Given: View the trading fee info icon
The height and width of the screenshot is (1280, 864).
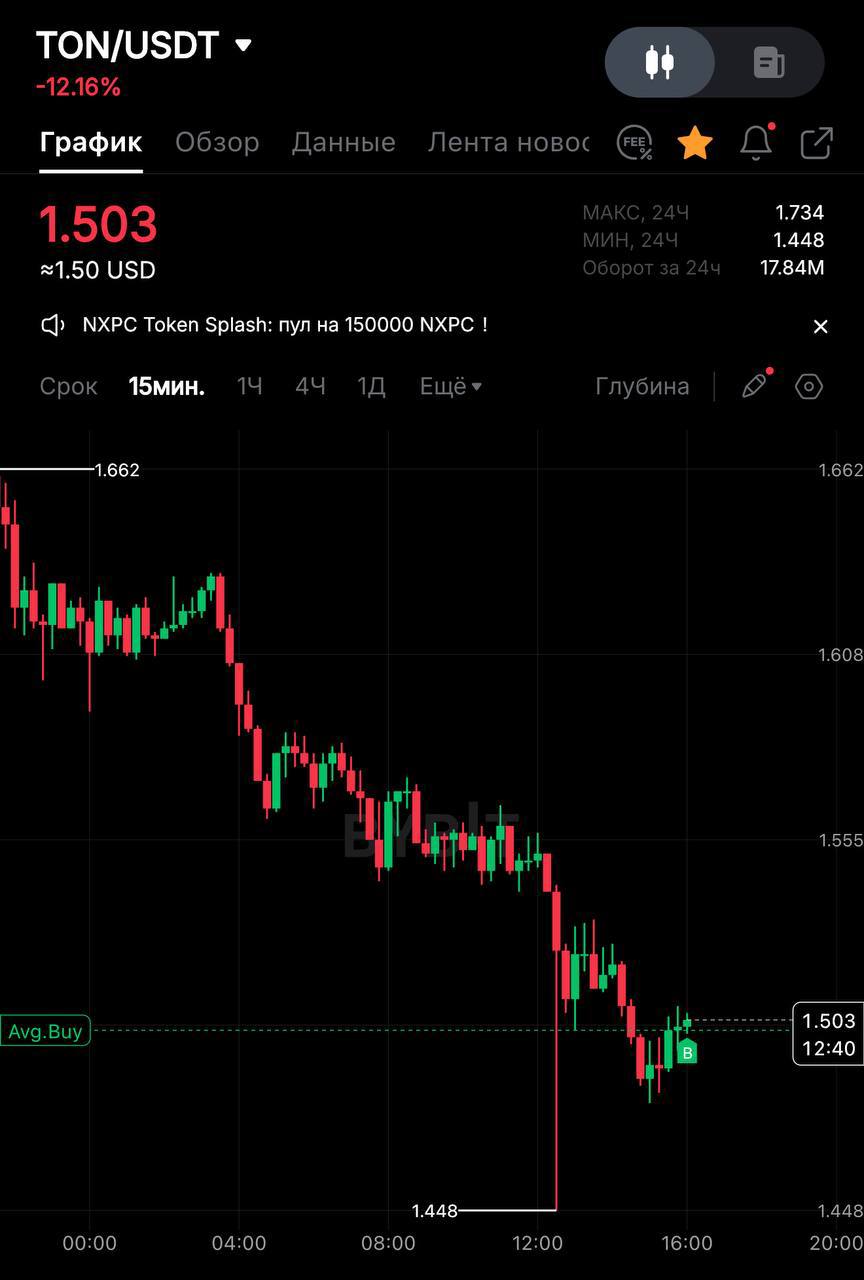Looking at the screenshot, I should tap(634, 143).
